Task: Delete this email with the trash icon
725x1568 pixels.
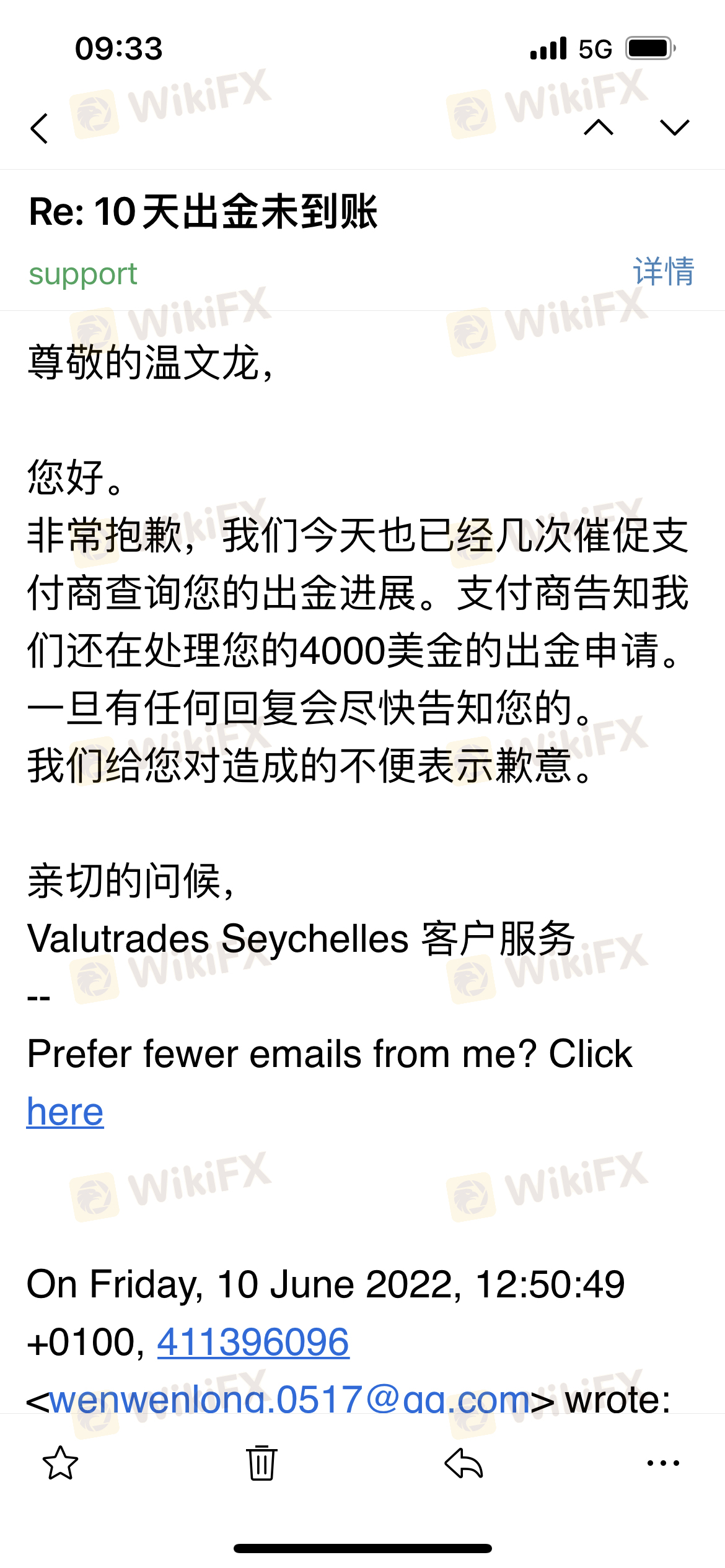Action: point(261,1463)
